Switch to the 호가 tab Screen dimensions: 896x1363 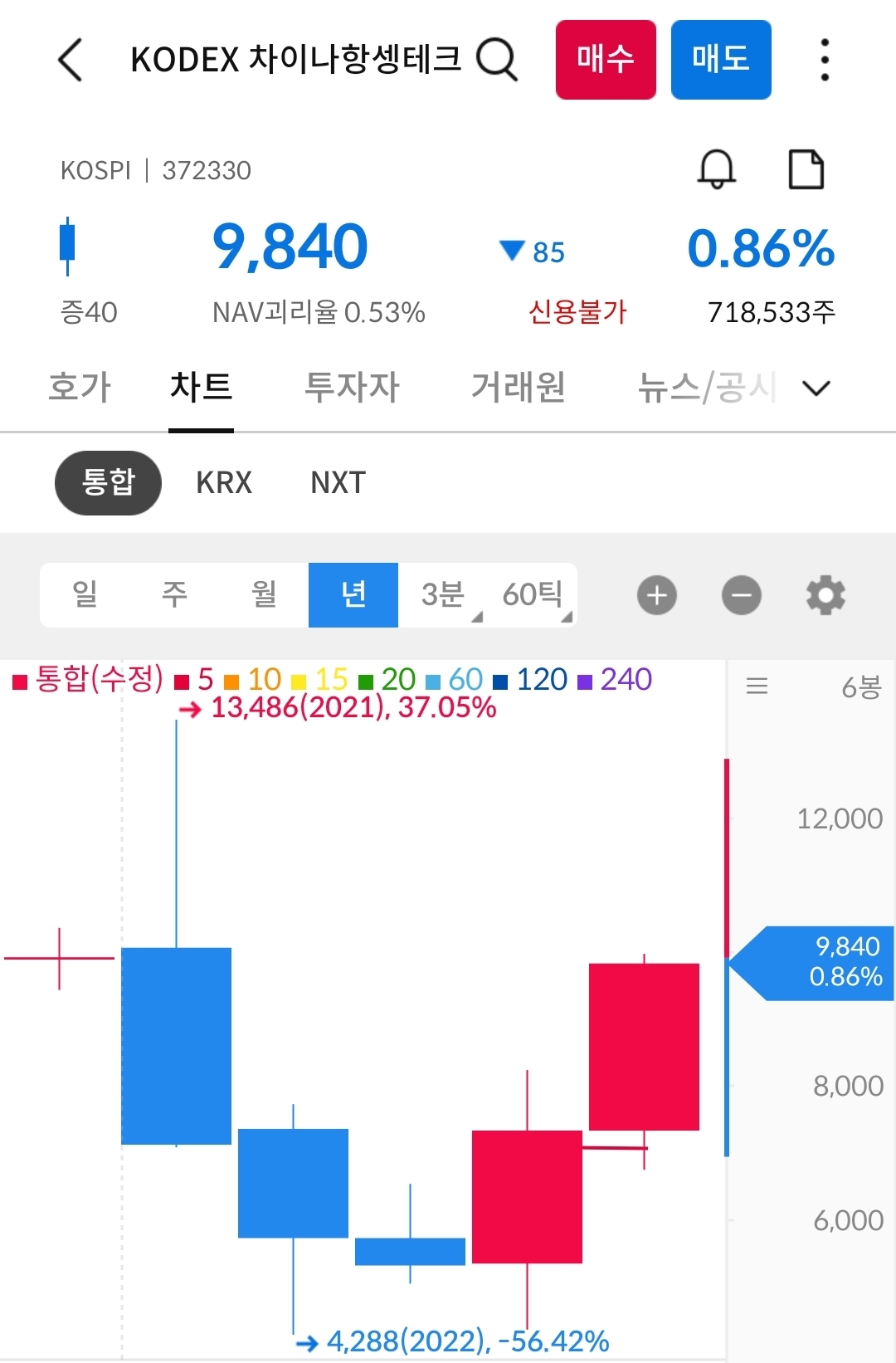pos(79,388)
